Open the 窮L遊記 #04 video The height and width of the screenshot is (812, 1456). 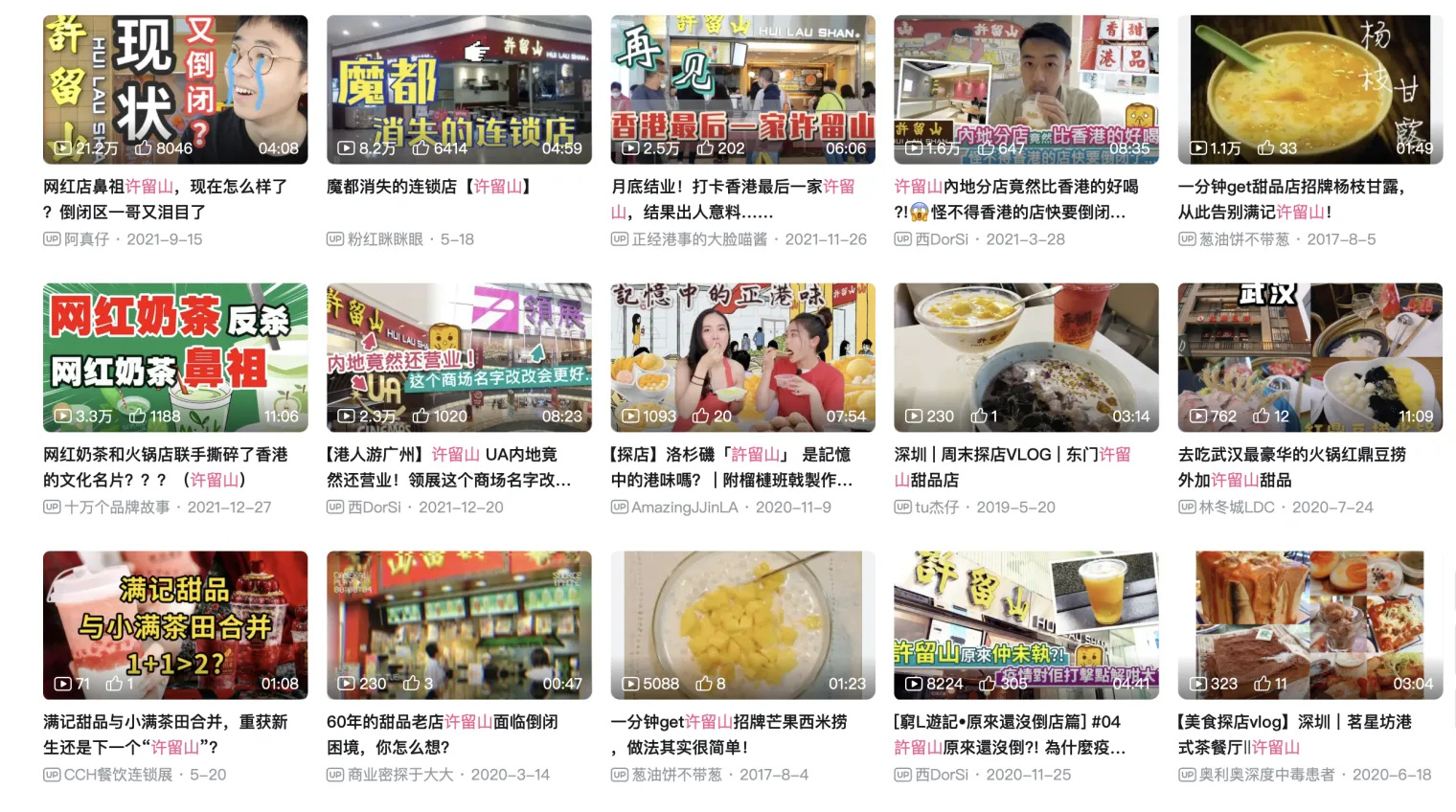point(1026,624)
